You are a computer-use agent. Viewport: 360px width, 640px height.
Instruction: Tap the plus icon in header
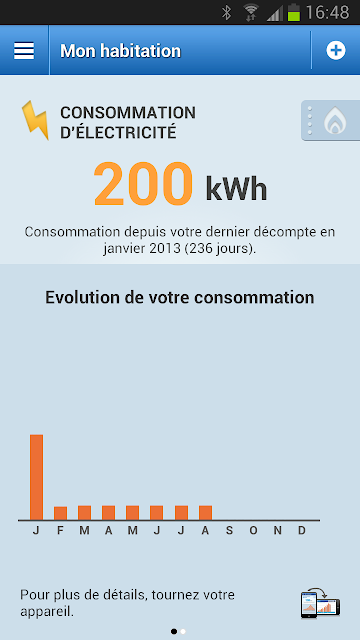[336, 50]
